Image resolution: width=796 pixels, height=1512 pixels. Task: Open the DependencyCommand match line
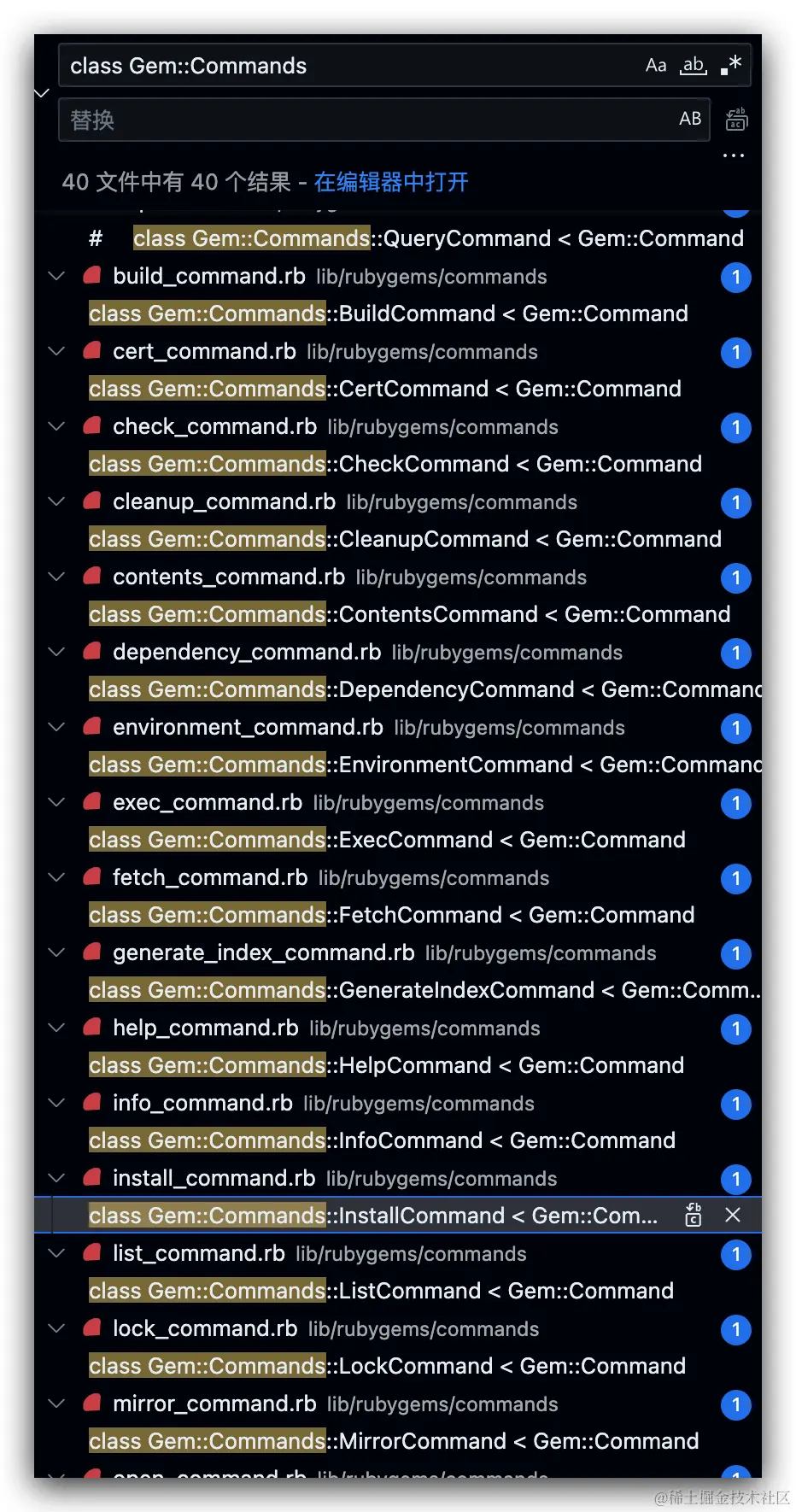tap(425, 689)
